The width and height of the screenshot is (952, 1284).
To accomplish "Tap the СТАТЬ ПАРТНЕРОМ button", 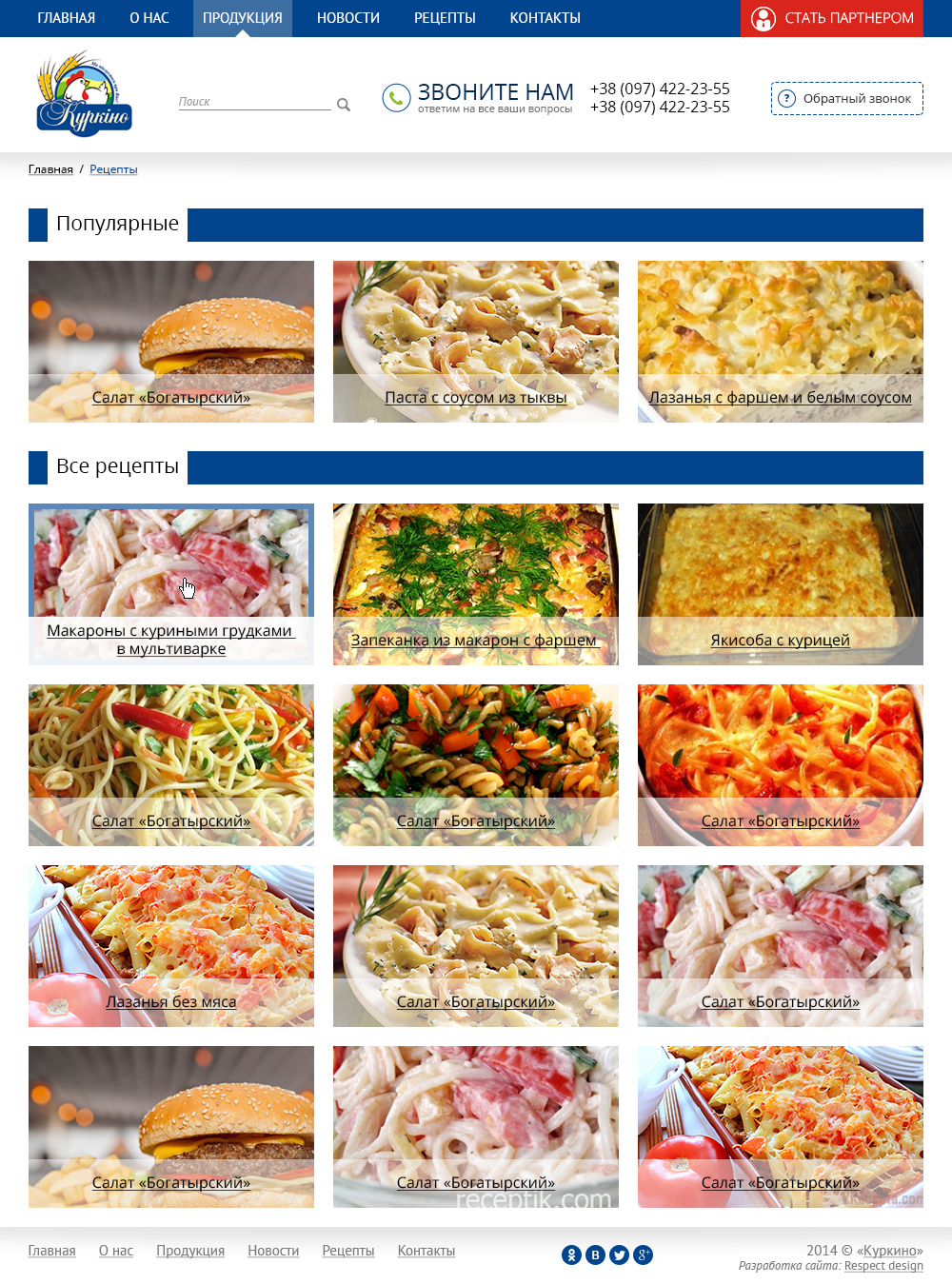I will 831,18.
